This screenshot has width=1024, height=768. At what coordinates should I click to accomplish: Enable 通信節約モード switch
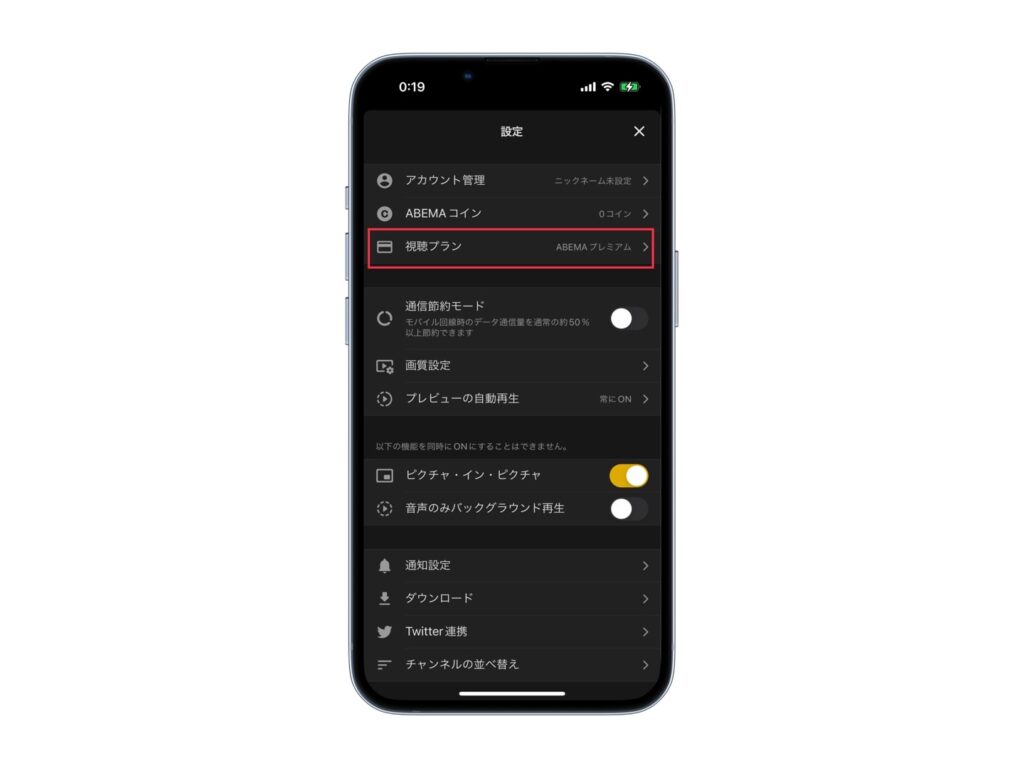[x=628, y=319]
